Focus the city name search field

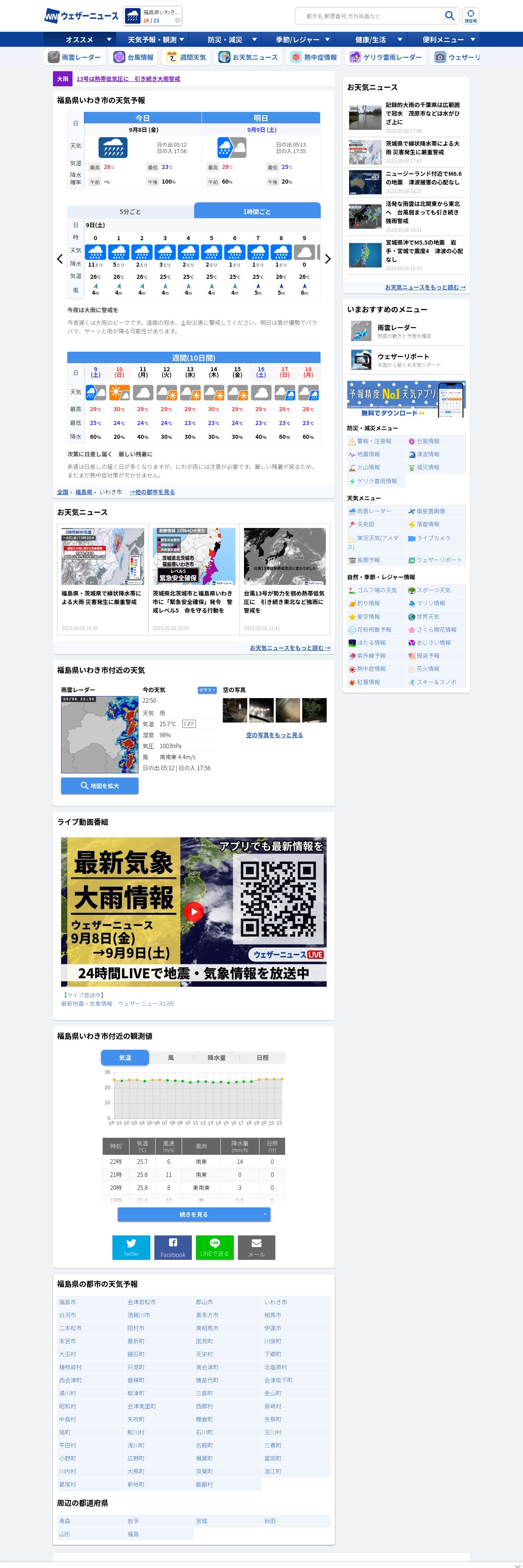[371, 16]
